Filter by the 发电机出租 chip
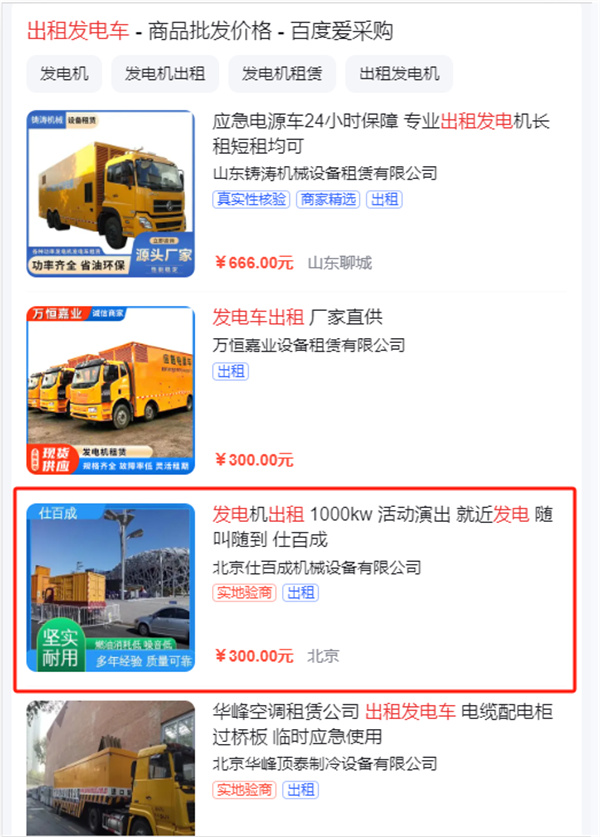 point(165,74)
